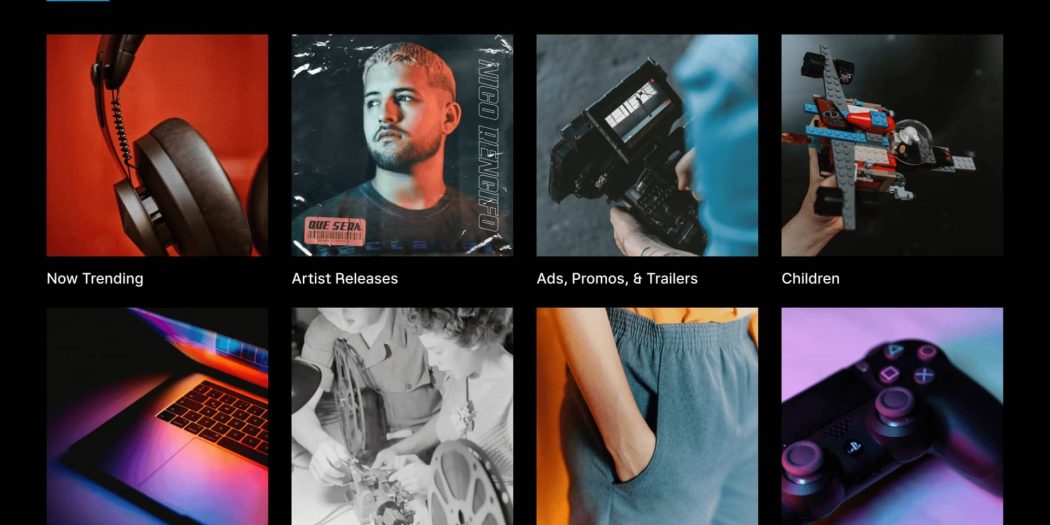Image resolution: width=1050 pixels, height=525 pixels.
Task: Open the Artist Releases category
Action: click(402, 146)
